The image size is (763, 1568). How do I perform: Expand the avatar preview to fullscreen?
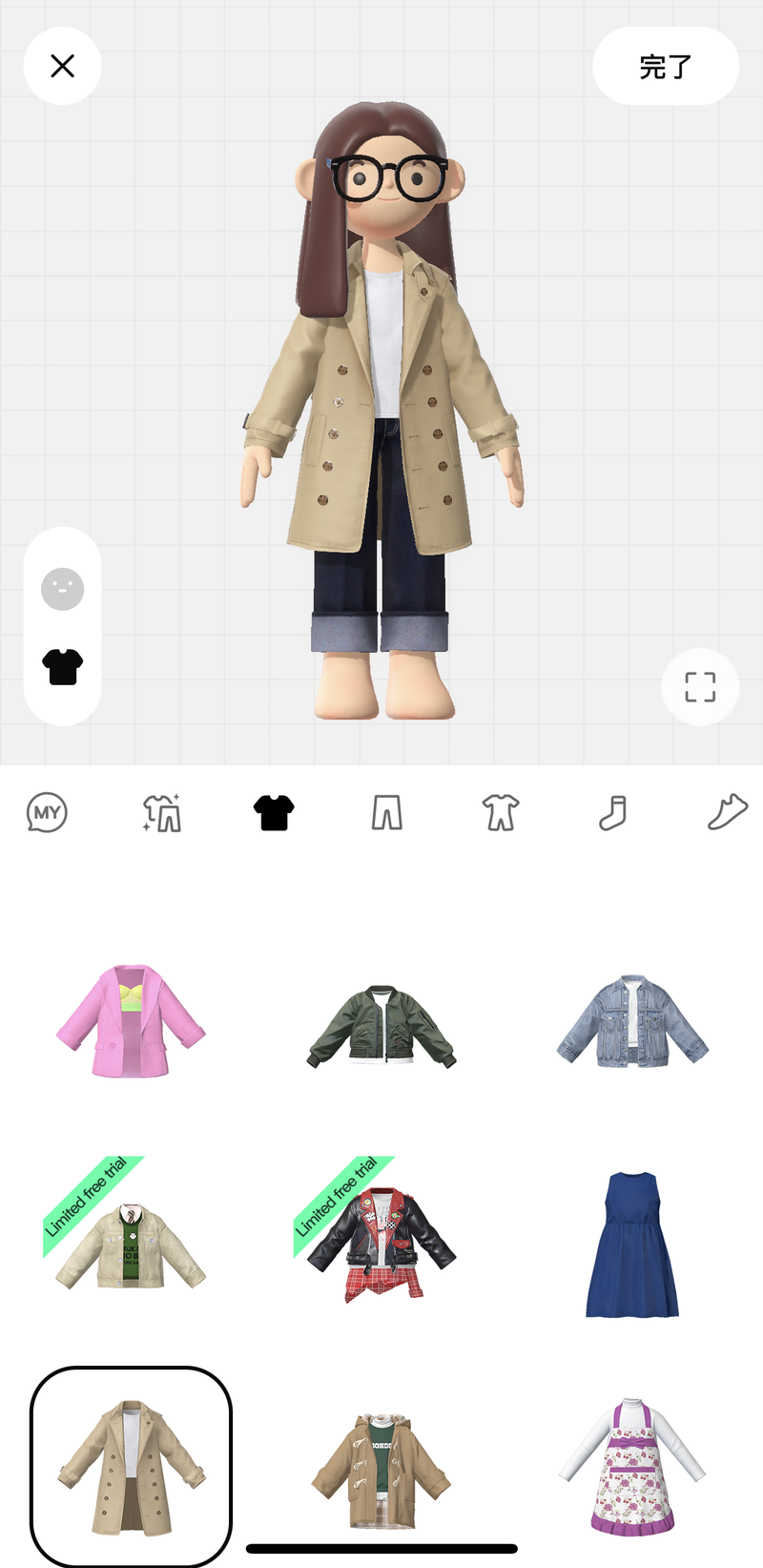[699, 687]
